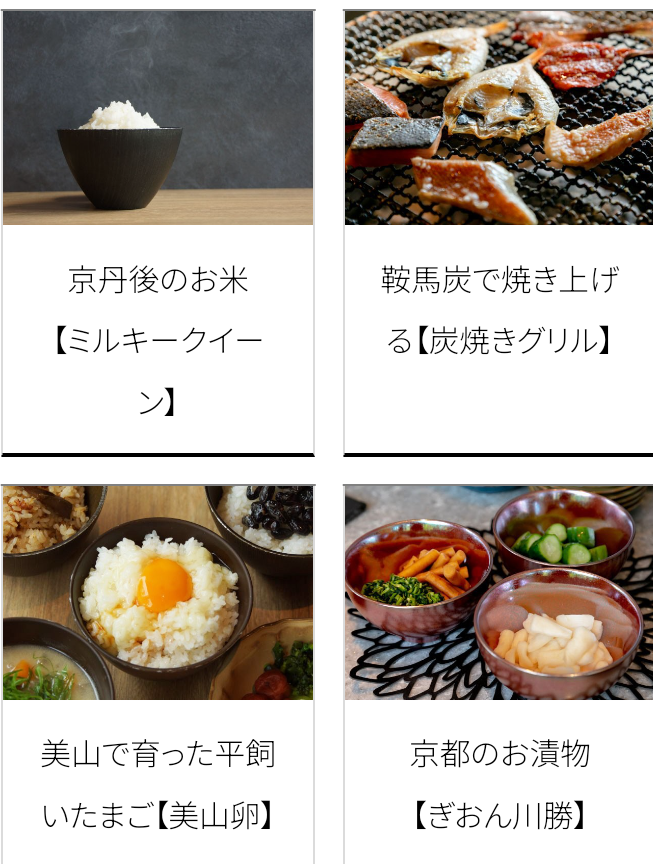Viewport: 653px width, 864px height.
Task: Open the 京丹後のお米 ミルキークイーン card
Action: 158,232
